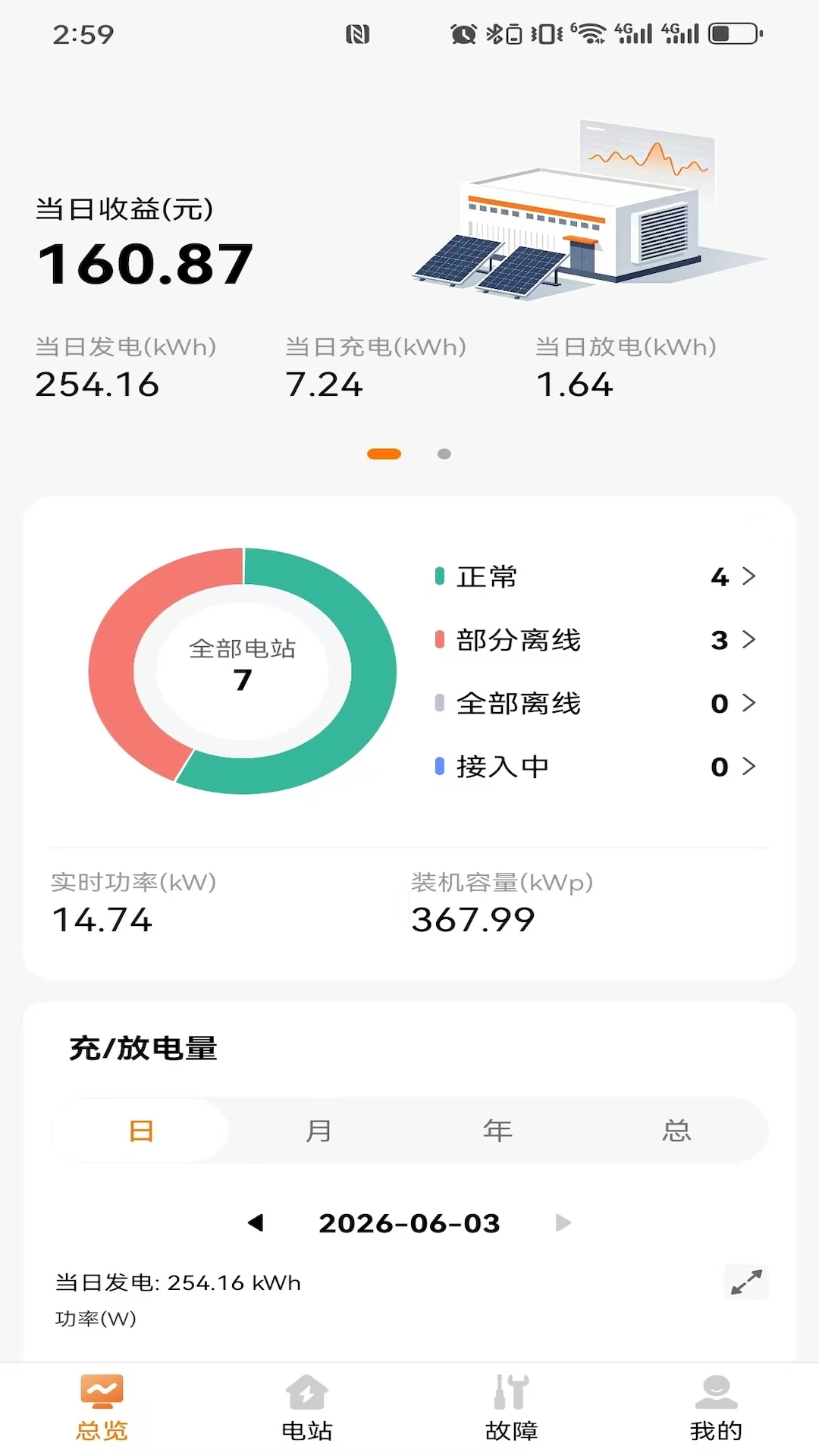Go to the previous date arrow
Screen dimensions: 819x1456
[x=256, y=1222]
